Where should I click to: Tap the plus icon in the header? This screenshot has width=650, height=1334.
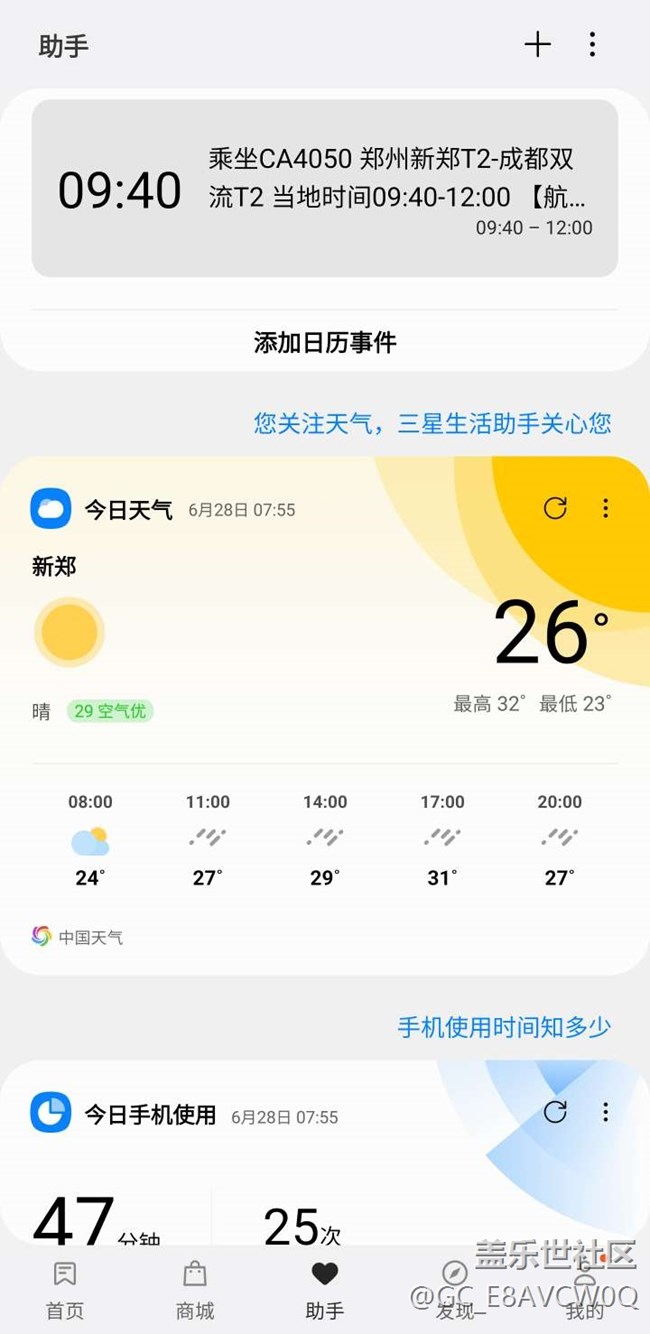[x=538, y=44]
